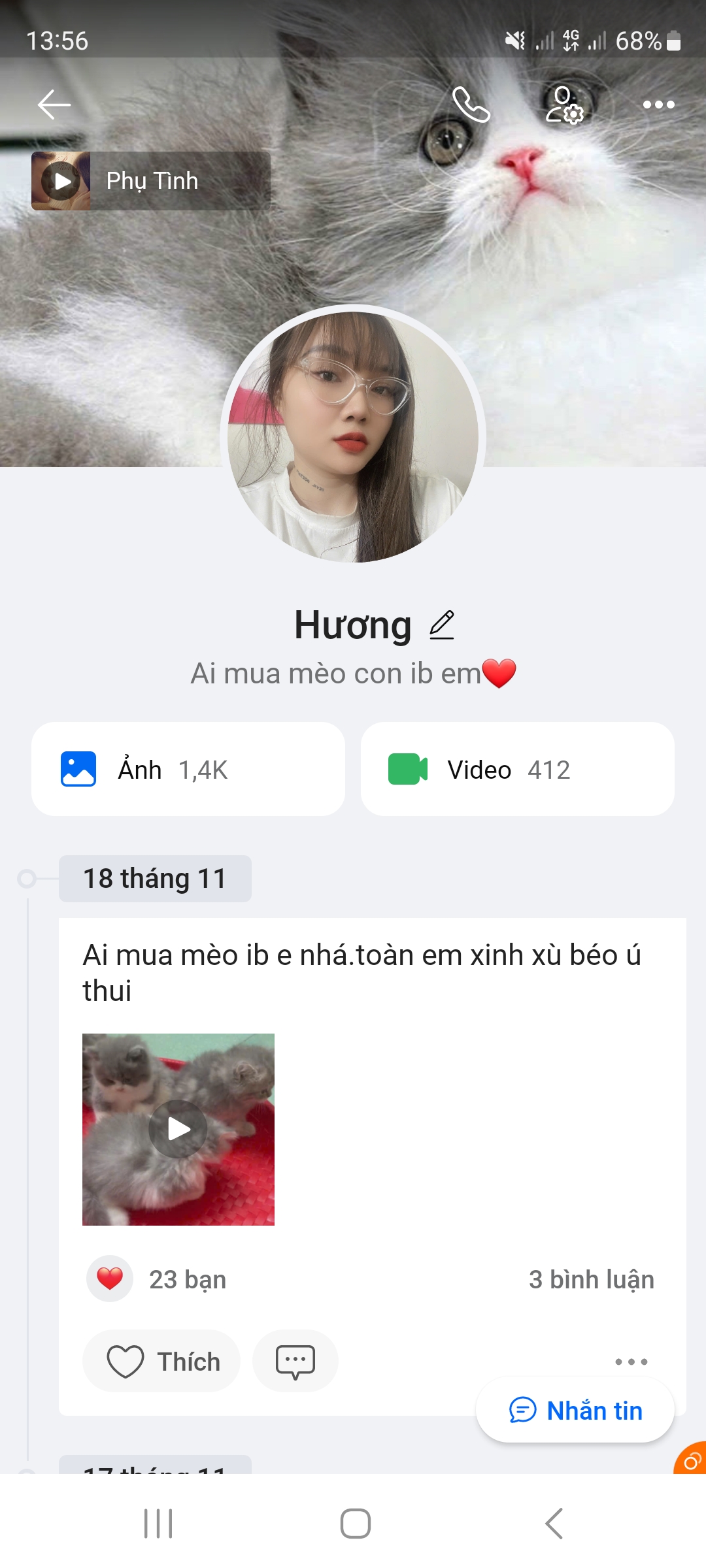Open more options for the post
Viewport: 706px width, 1568px height.
tap(631, 1362)
